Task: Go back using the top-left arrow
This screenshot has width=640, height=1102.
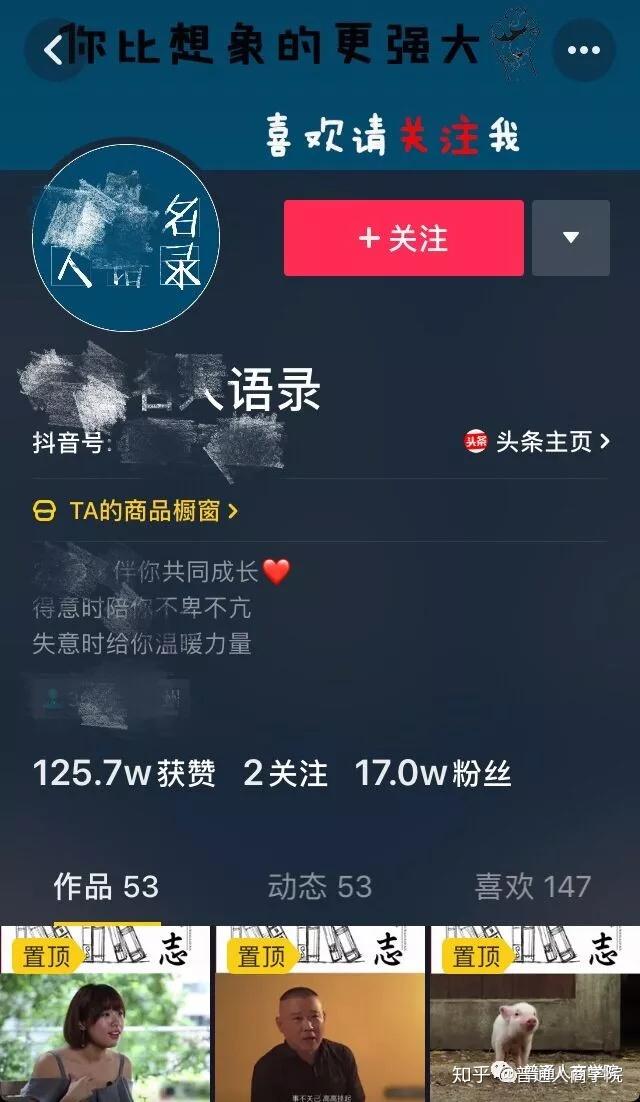Action: [53, 50]
